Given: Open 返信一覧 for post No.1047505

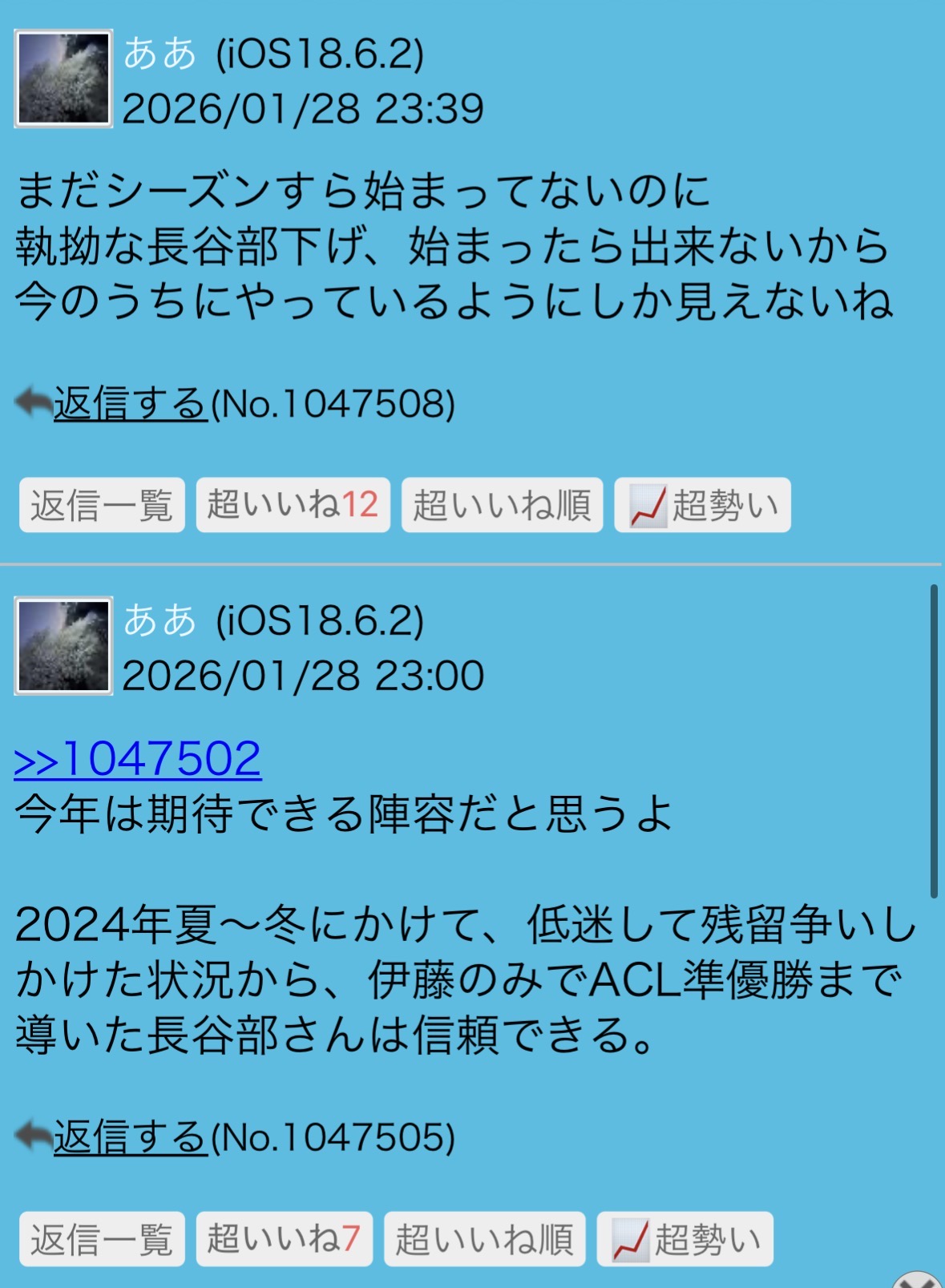Looking at the screenshot, I should tap(102, 1239).
